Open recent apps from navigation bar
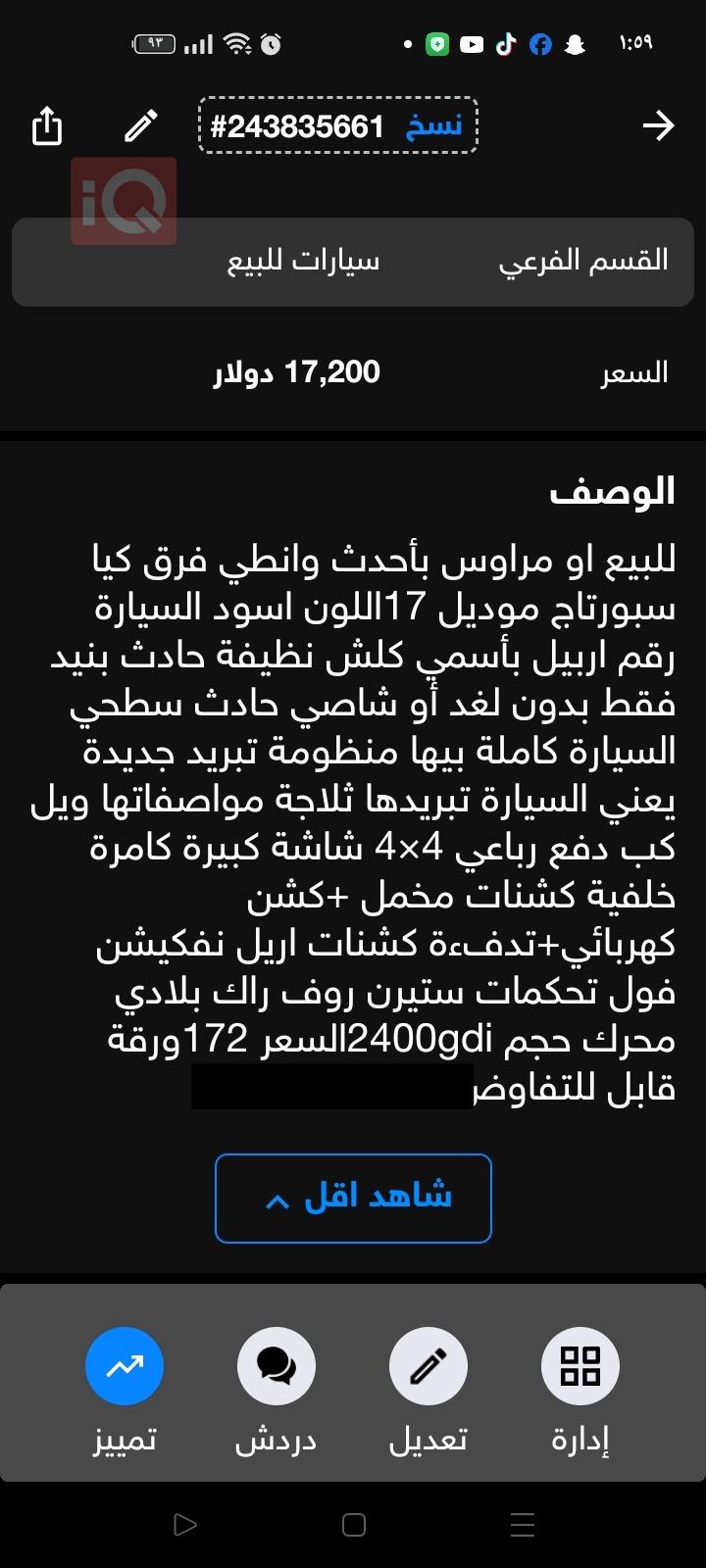Screen dimensions: 706x1568 coord(523,1525)
